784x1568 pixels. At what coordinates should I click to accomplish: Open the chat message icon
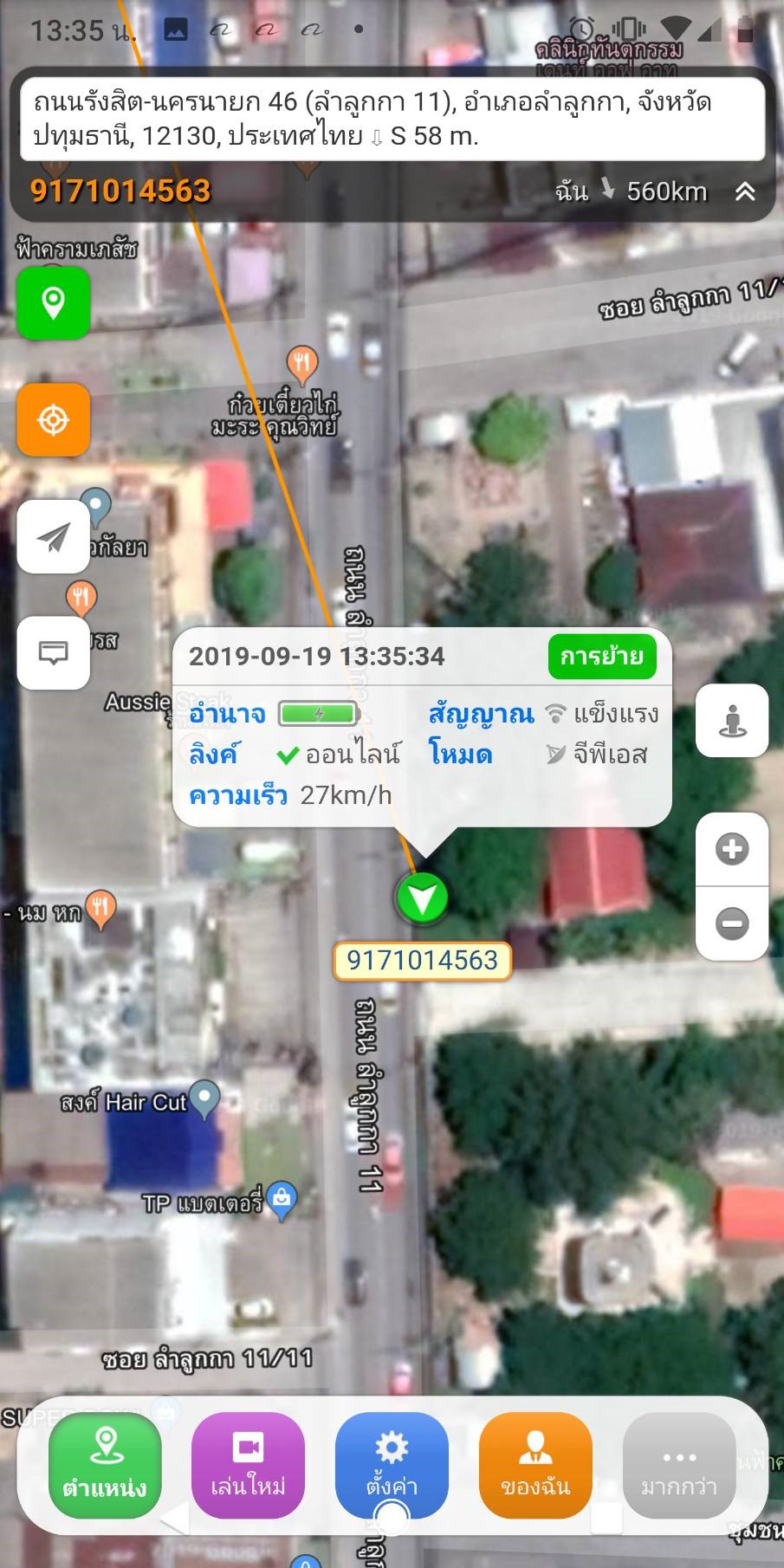point(53,653)
